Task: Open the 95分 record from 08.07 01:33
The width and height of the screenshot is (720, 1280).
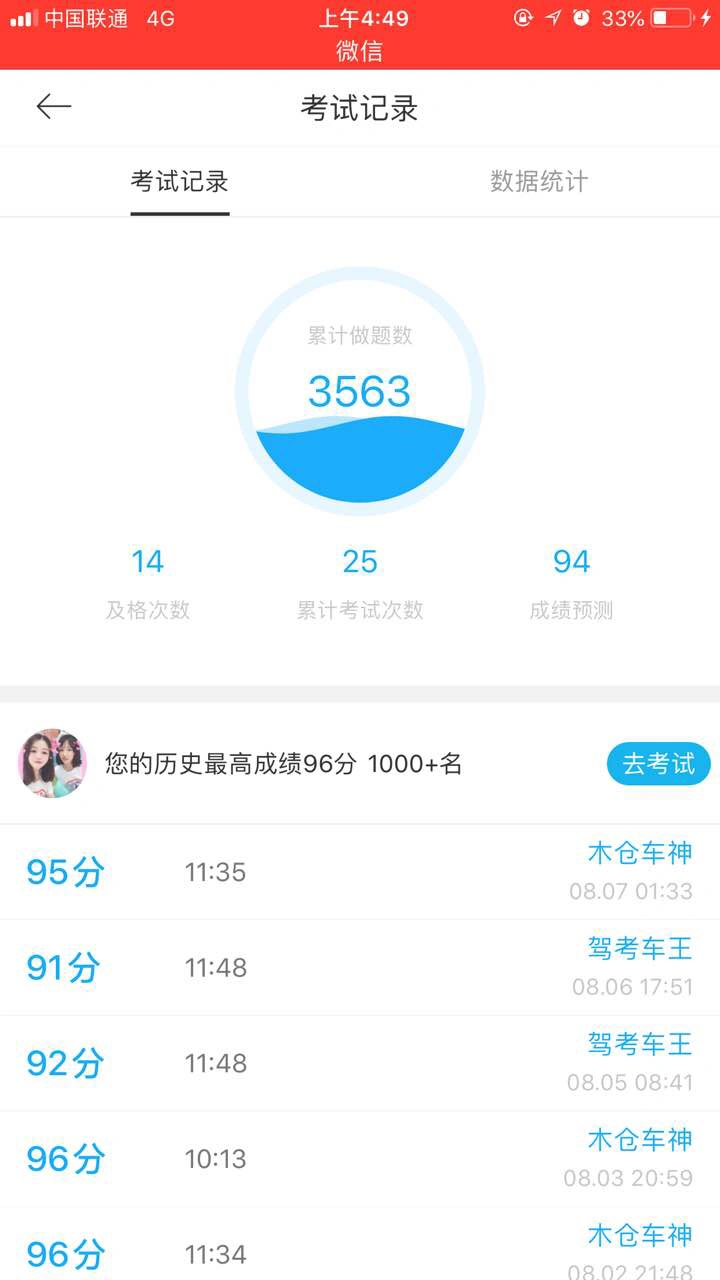Action: click(x=360, y=872)
